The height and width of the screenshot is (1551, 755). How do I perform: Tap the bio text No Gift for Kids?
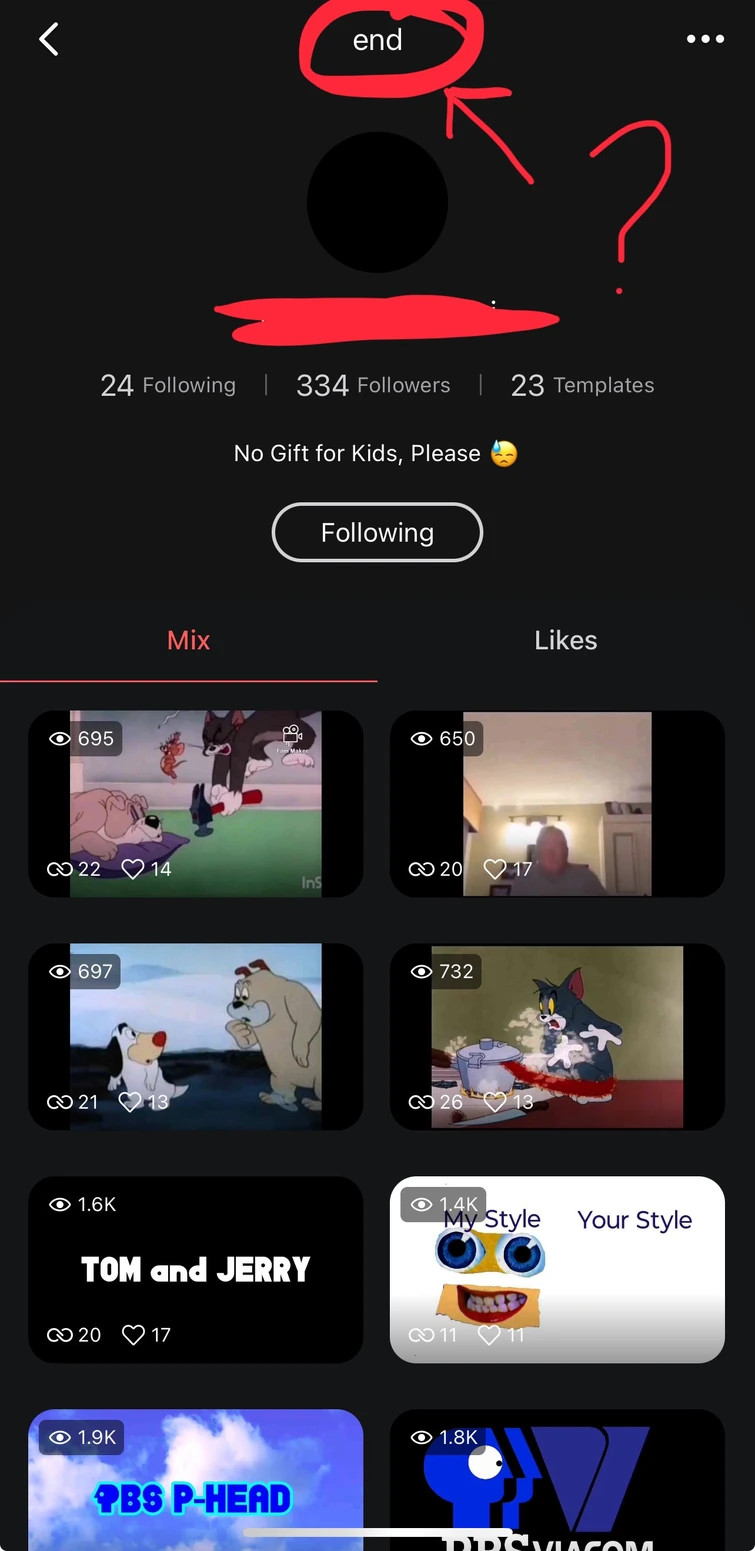coord(377,453)
